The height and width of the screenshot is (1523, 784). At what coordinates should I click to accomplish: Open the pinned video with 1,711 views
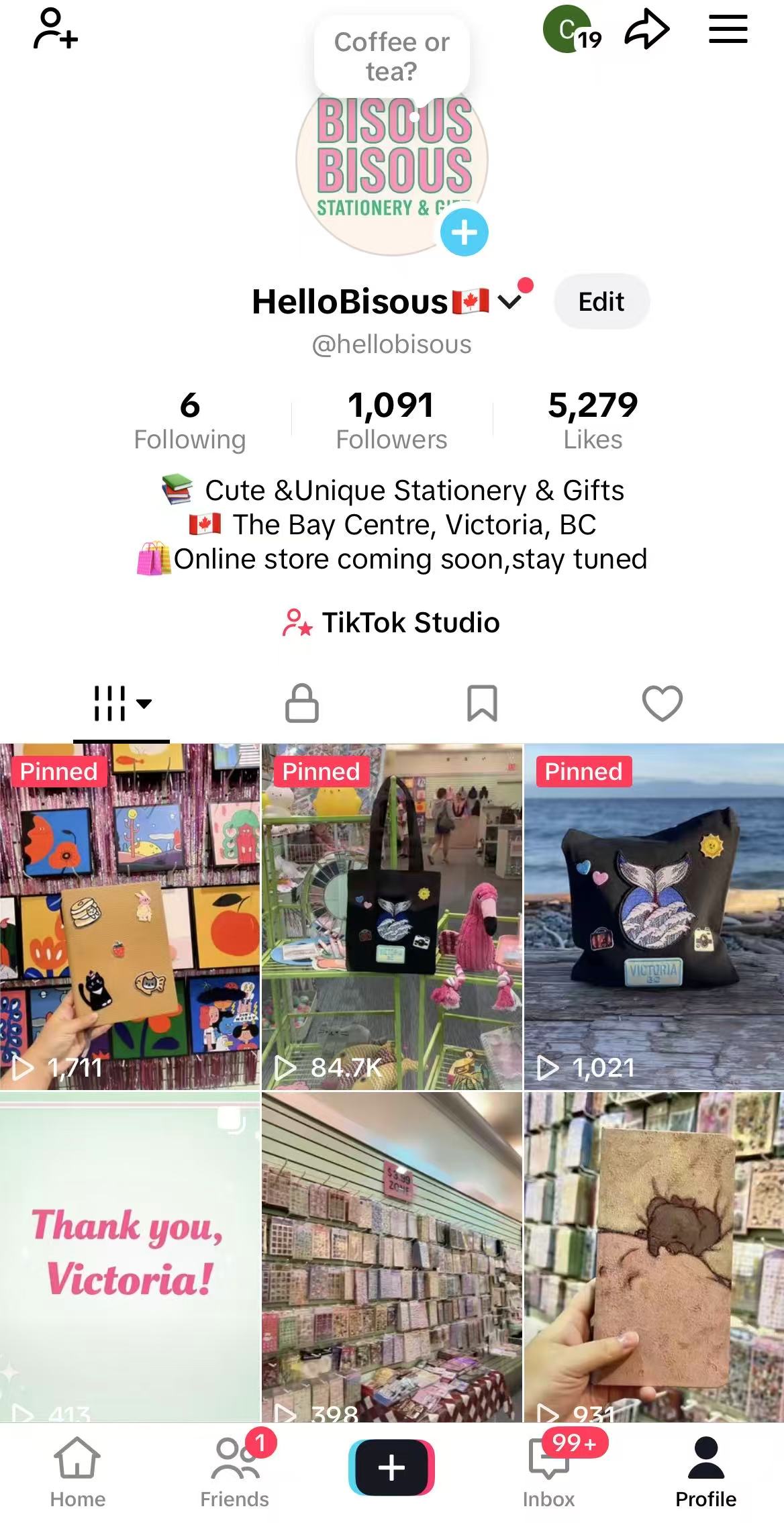tap(130, 916)
